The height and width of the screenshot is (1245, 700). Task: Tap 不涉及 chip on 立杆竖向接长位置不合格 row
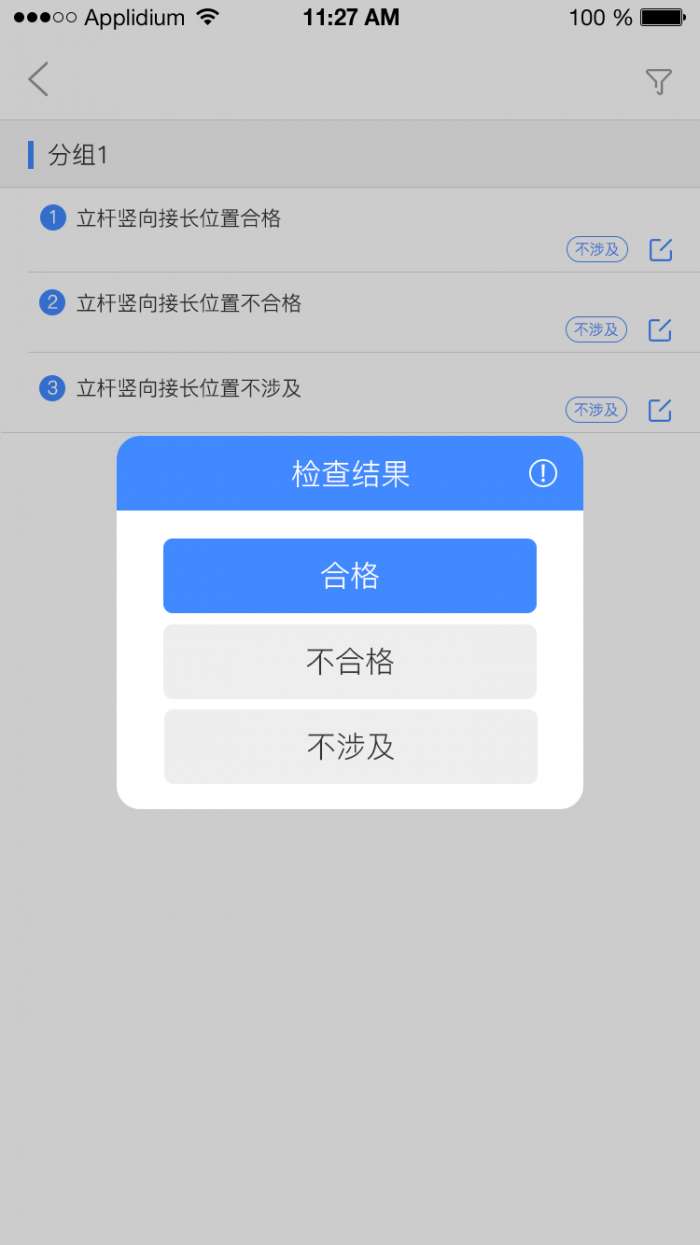tap(597, 329)
